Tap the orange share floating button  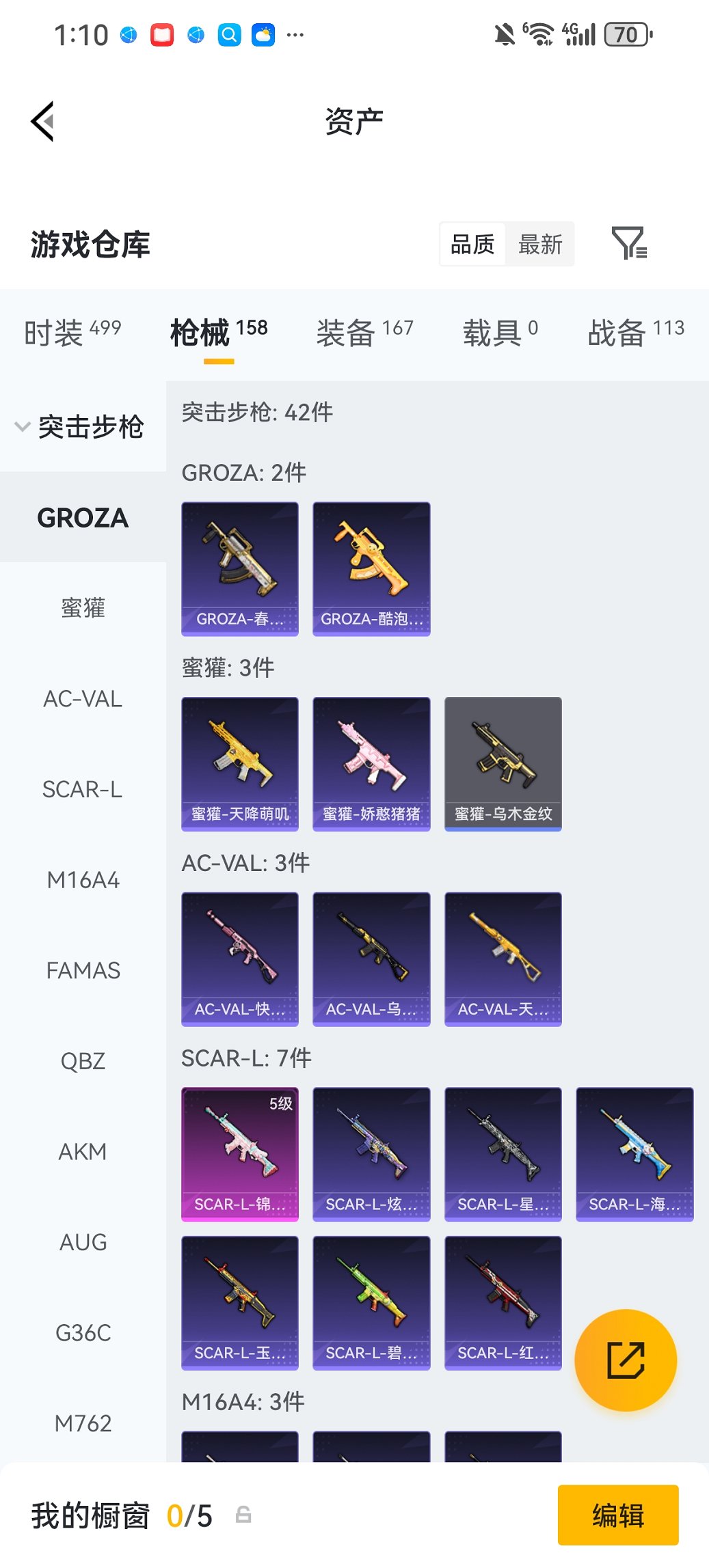[x=626, y=1360]
